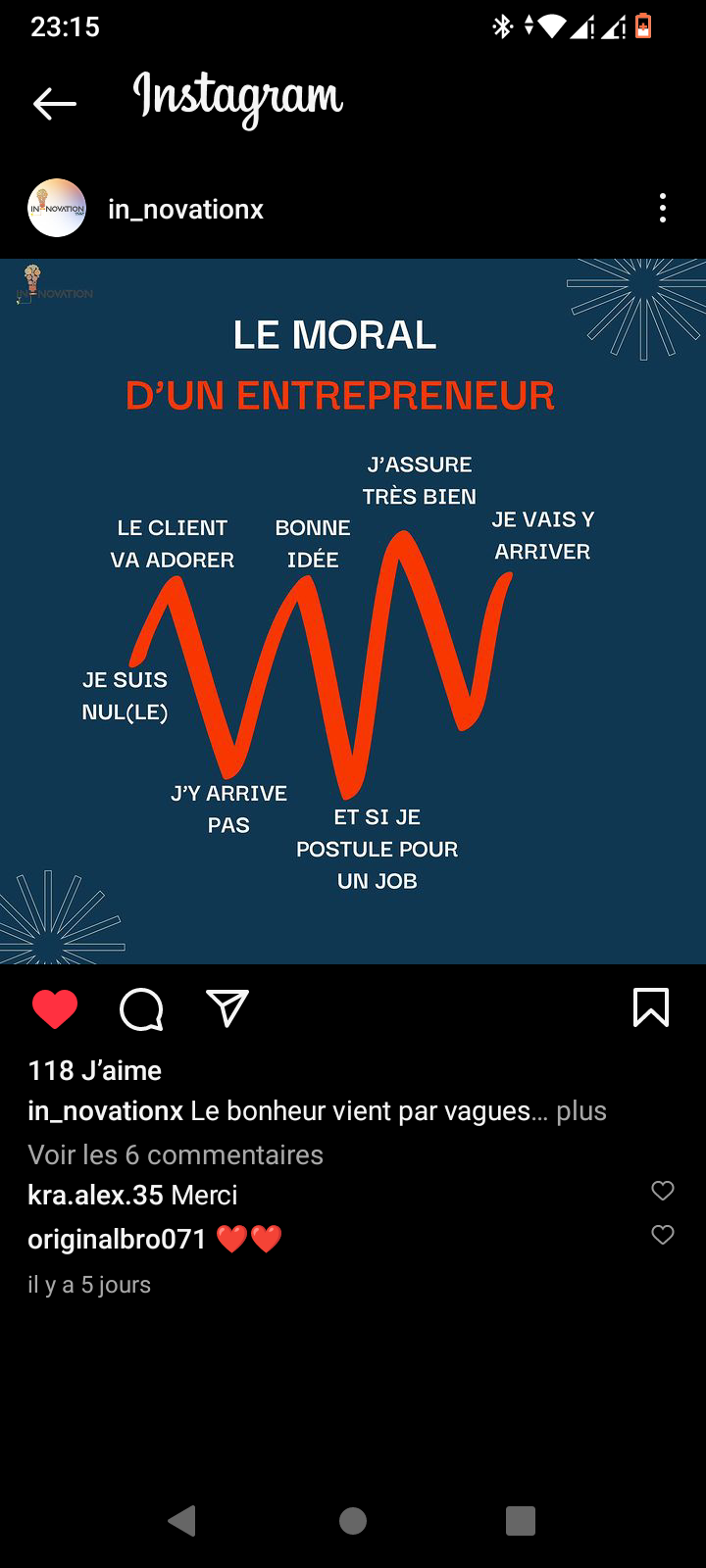Like the comment from kra.alex.35

pyautogui.click(x=663, y=1191)
